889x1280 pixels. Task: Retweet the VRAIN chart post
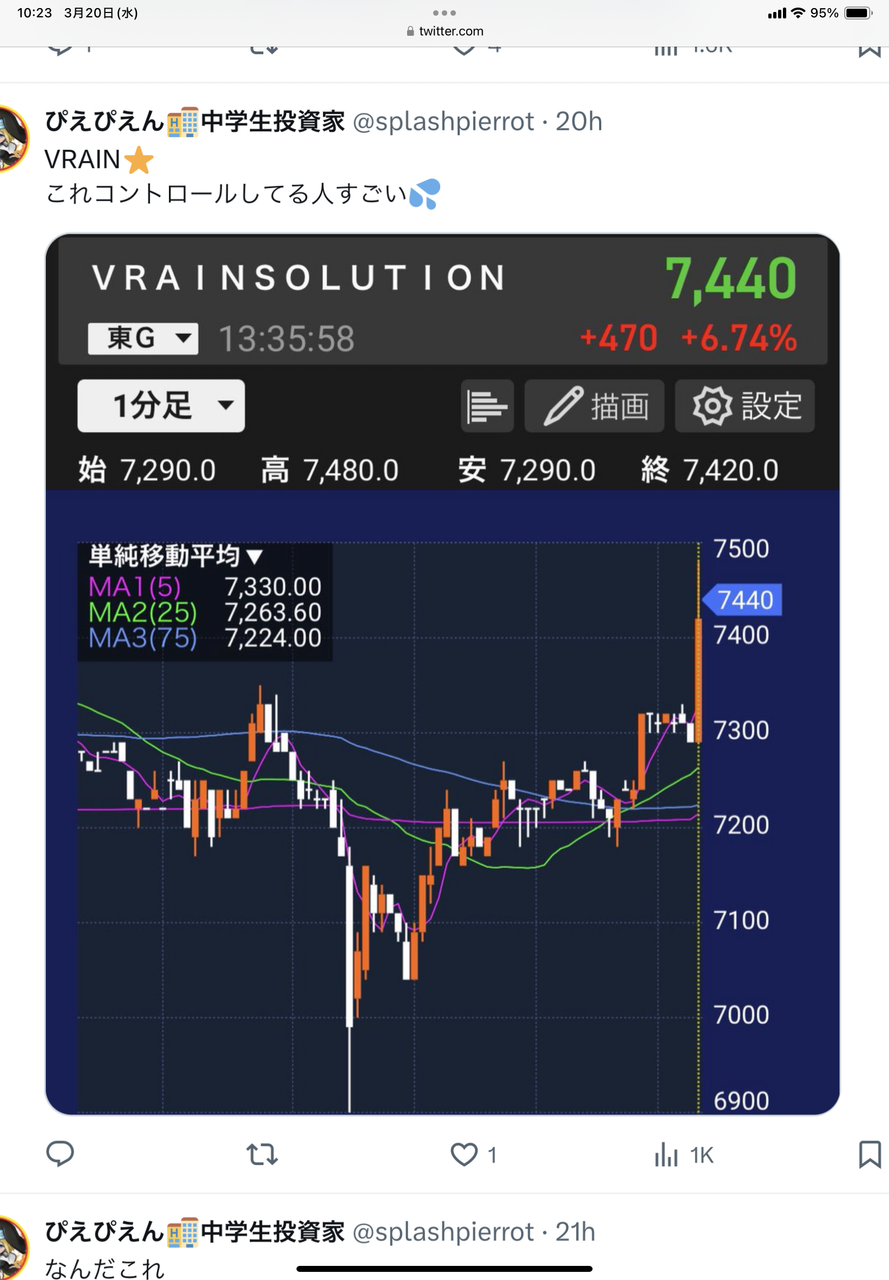coord(261,1154)
